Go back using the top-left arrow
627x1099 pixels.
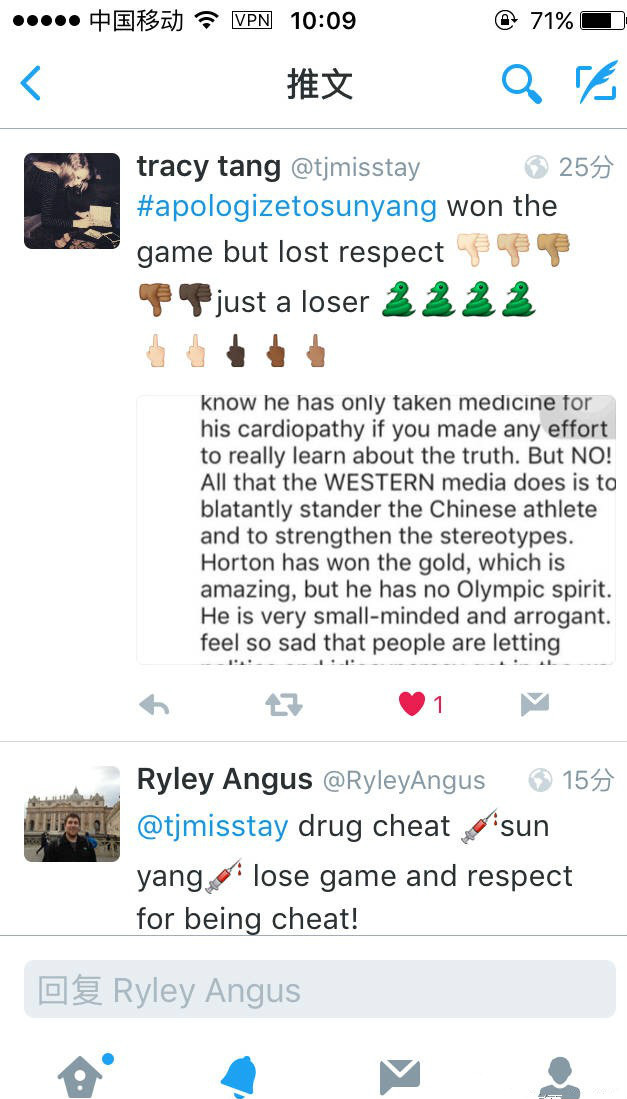pos(31,84)
